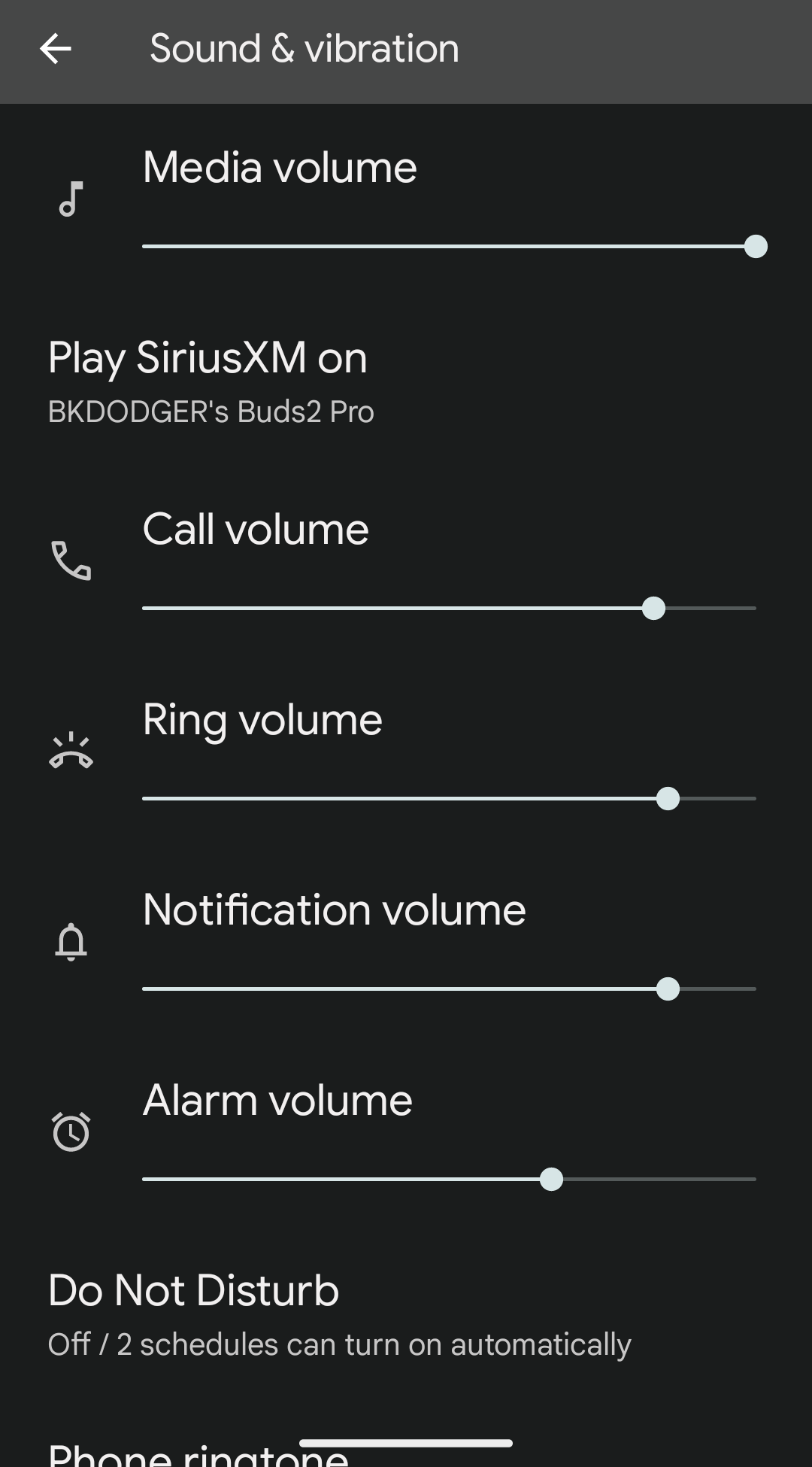Screen dimensions: 812x1467
Task: Tap the Ring volume slider
Action: pos(449,798)
